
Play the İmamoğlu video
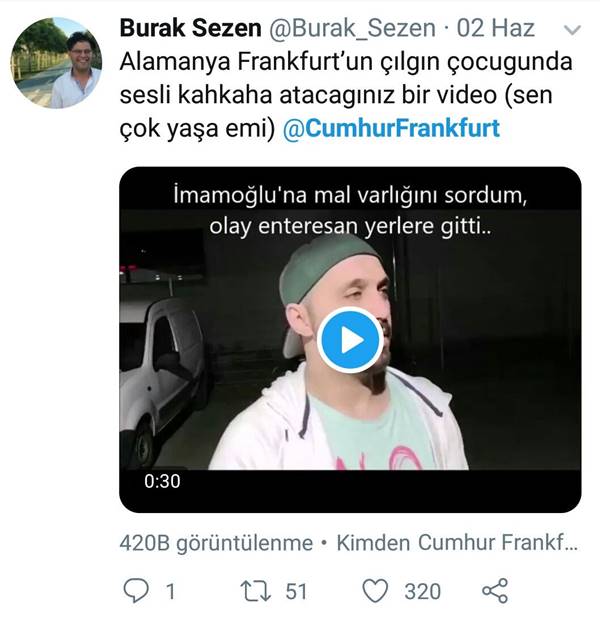[350, 341]
